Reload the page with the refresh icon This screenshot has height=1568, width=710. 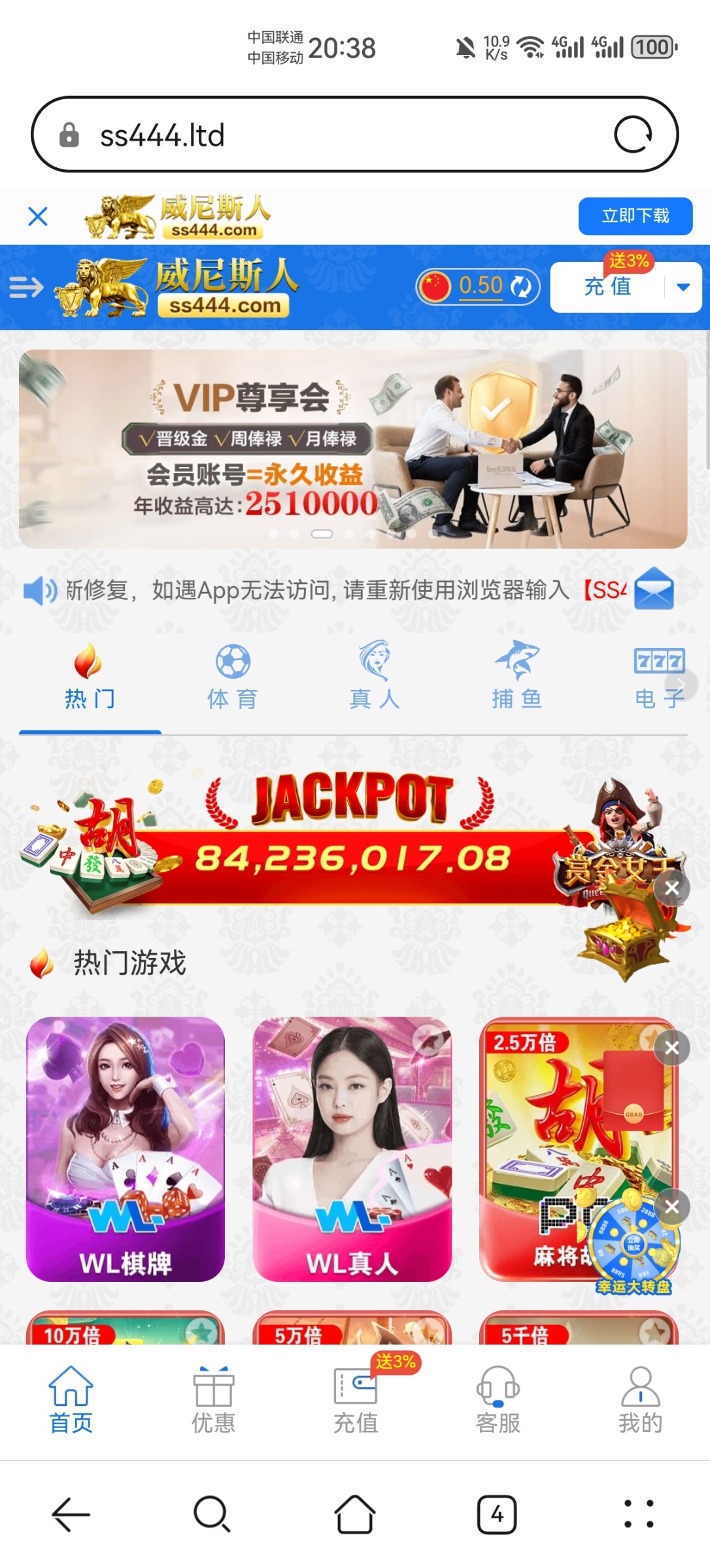633,135
